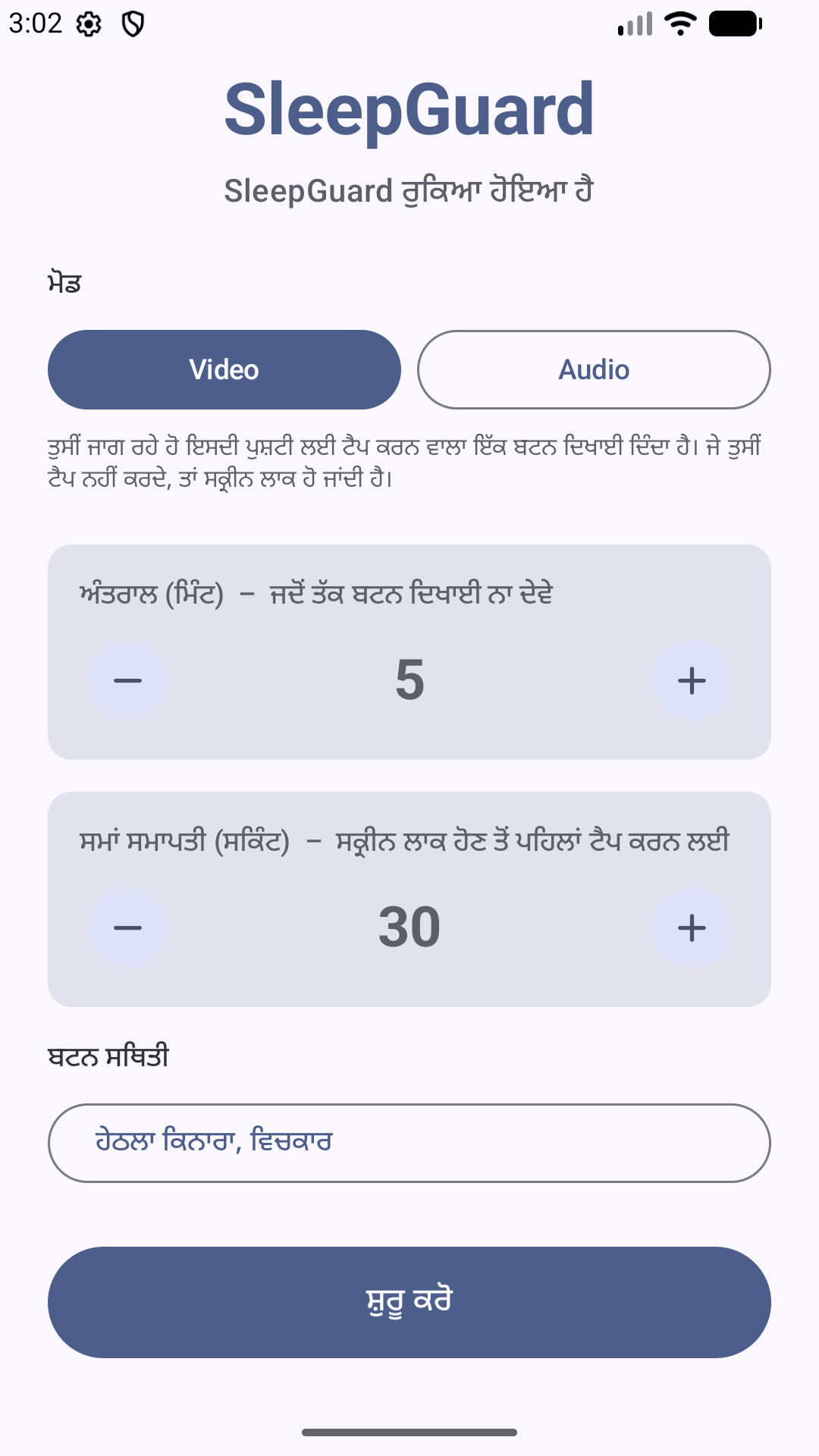This screenshot has width=819, height=1456.
Task: Increase the interval minutes value
Action: [692, 680]
